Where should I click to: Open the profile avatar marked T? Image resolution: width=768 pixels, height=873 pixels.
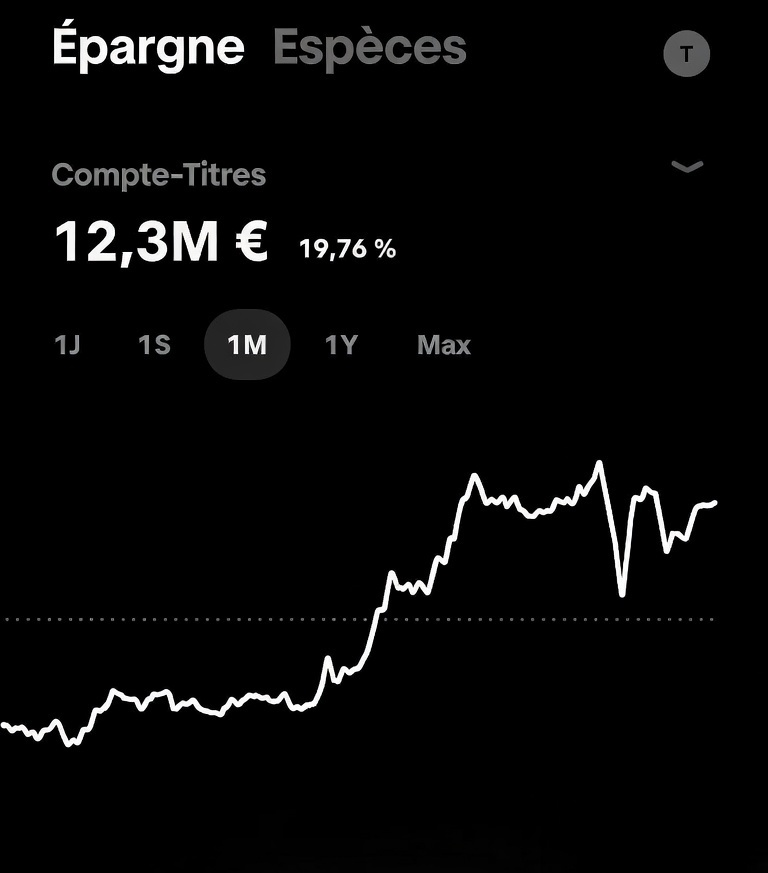click(x=686, y=54)
